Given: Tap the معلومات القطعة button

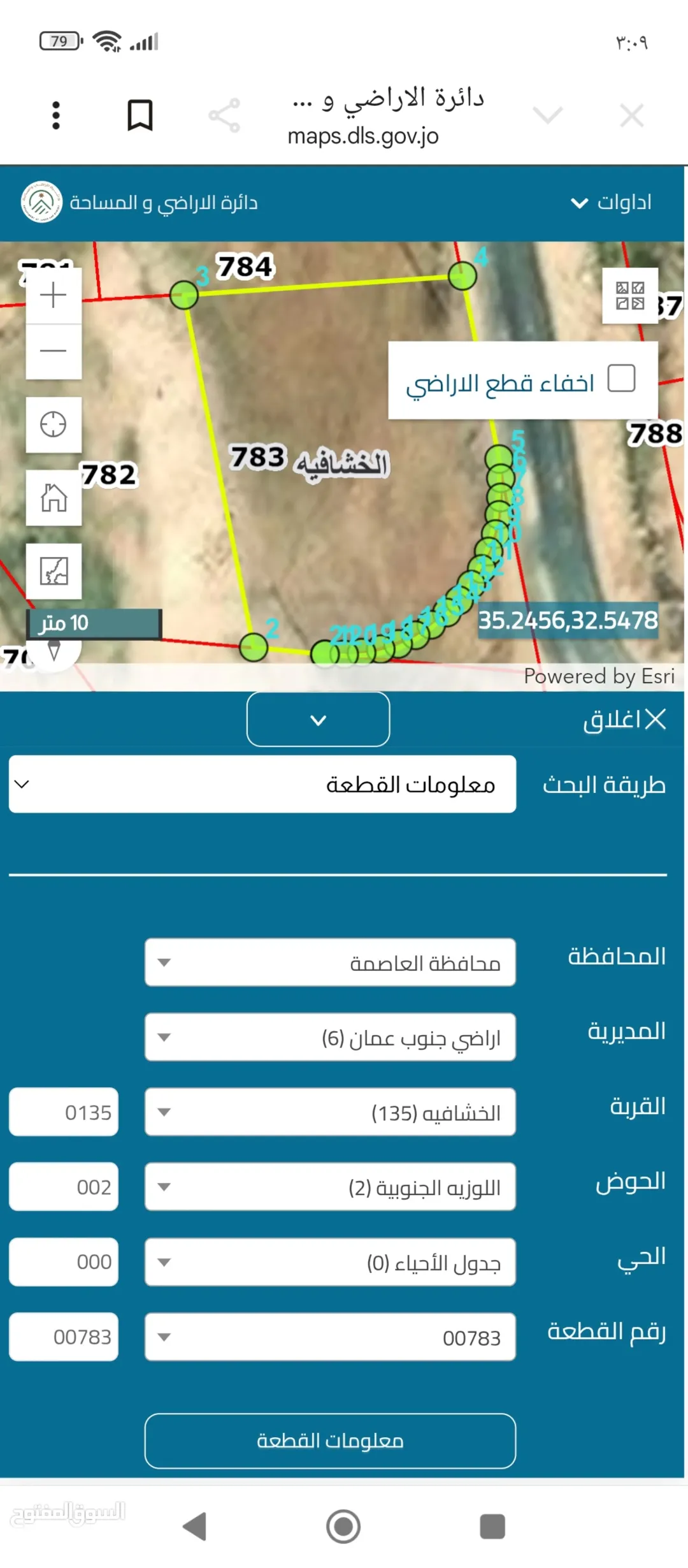Looking at the screenshot, I should 330,1441.
